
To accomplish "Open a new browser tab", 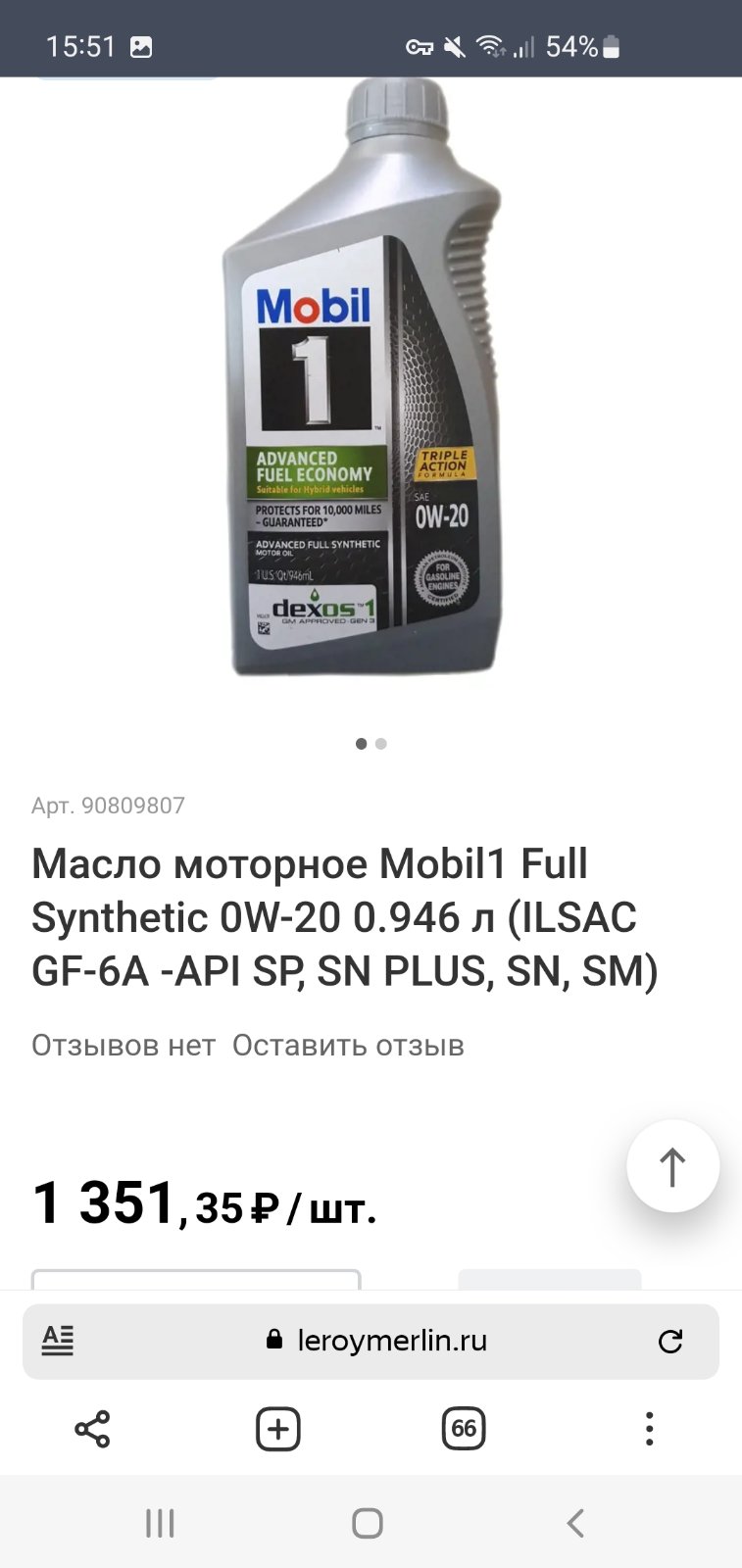I will coord(278,1429).
